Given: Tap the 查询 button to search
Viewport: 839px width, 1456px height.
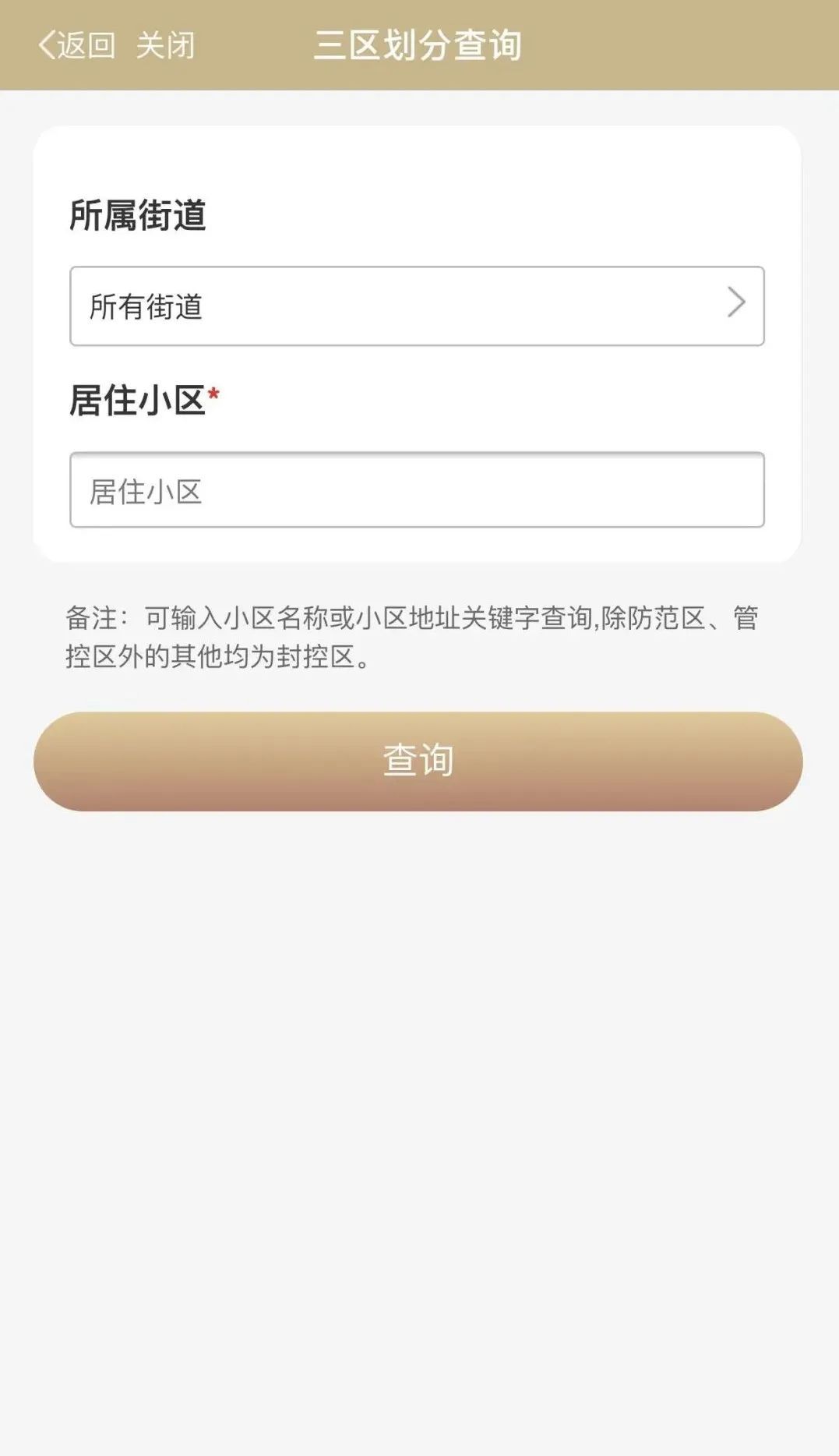Looking at the screenshot, I should pos(418,761).
